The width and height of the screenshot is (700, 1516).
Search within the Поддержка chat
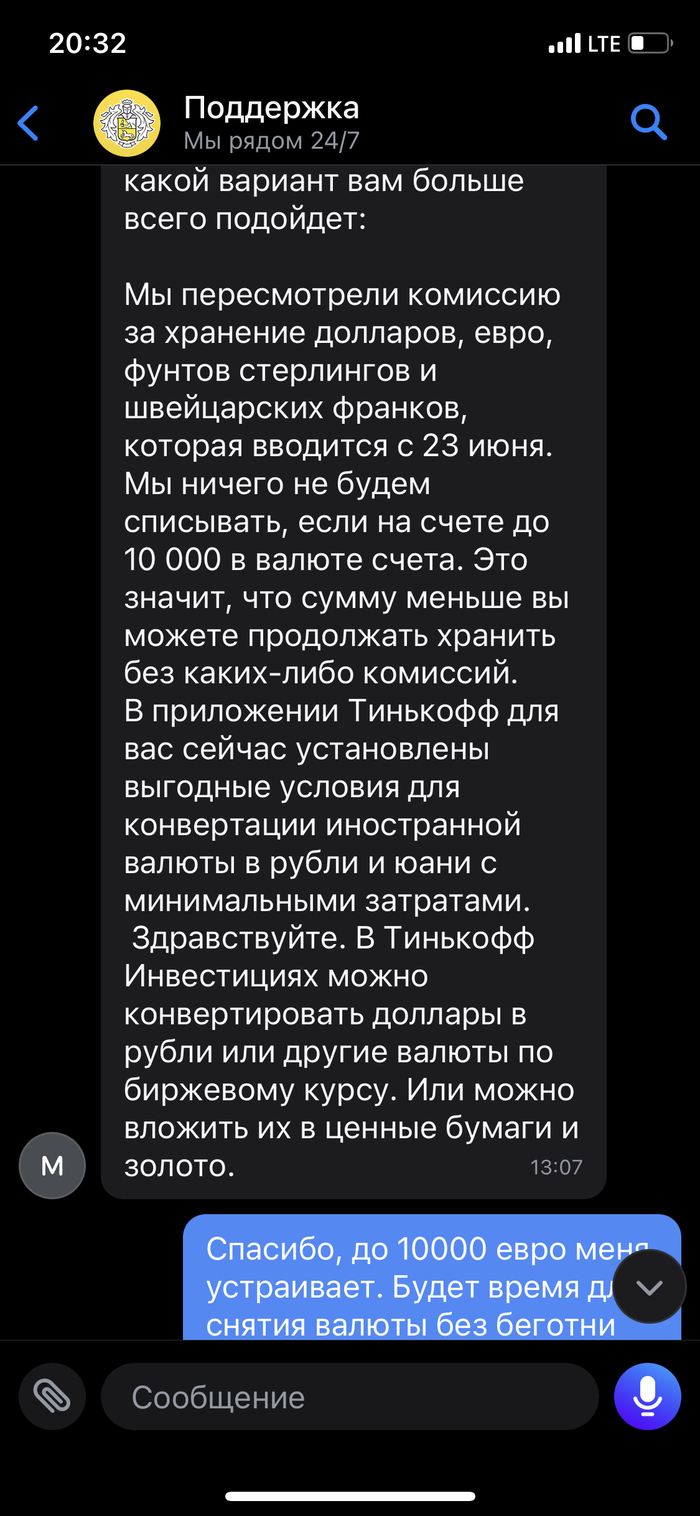(x=649, y=123)
